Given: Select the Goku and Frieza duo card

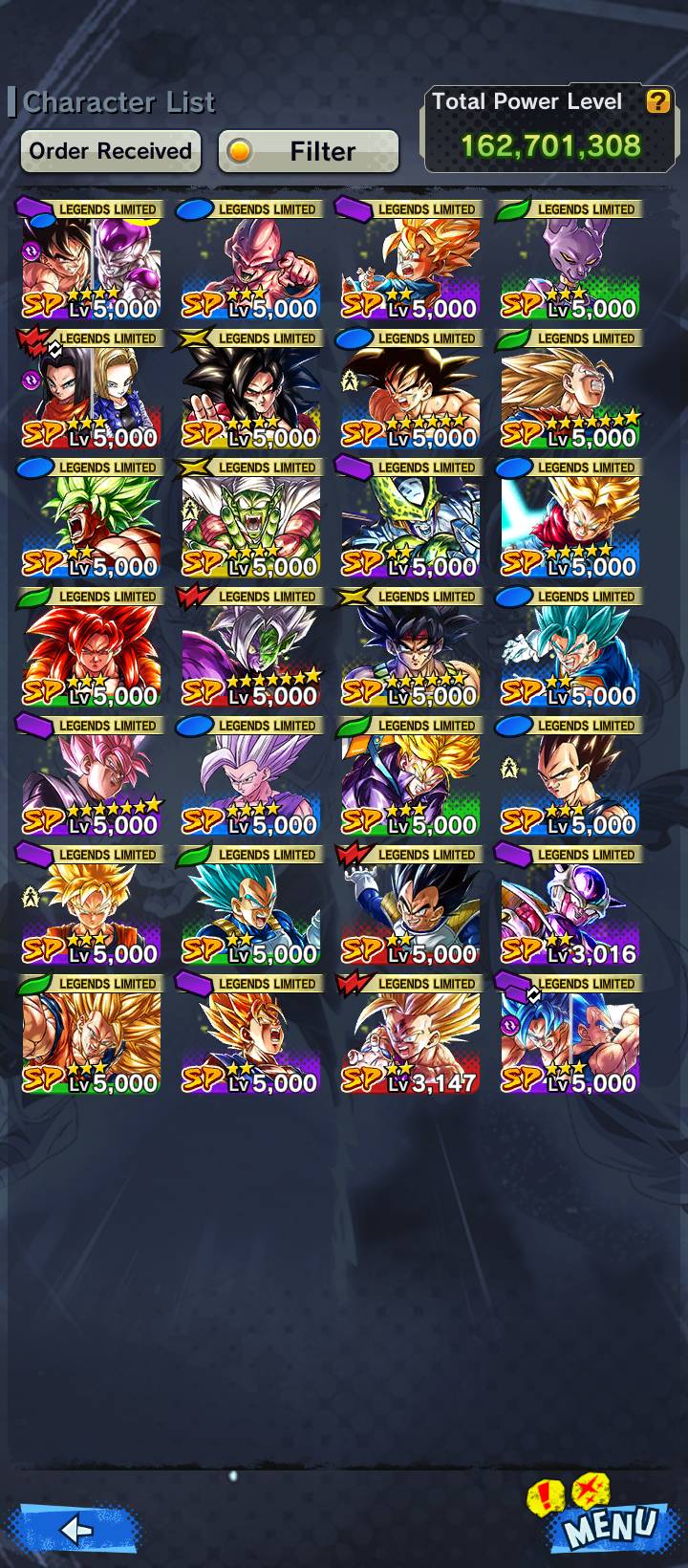Looking at the screenshot, I should coord(91,261).
